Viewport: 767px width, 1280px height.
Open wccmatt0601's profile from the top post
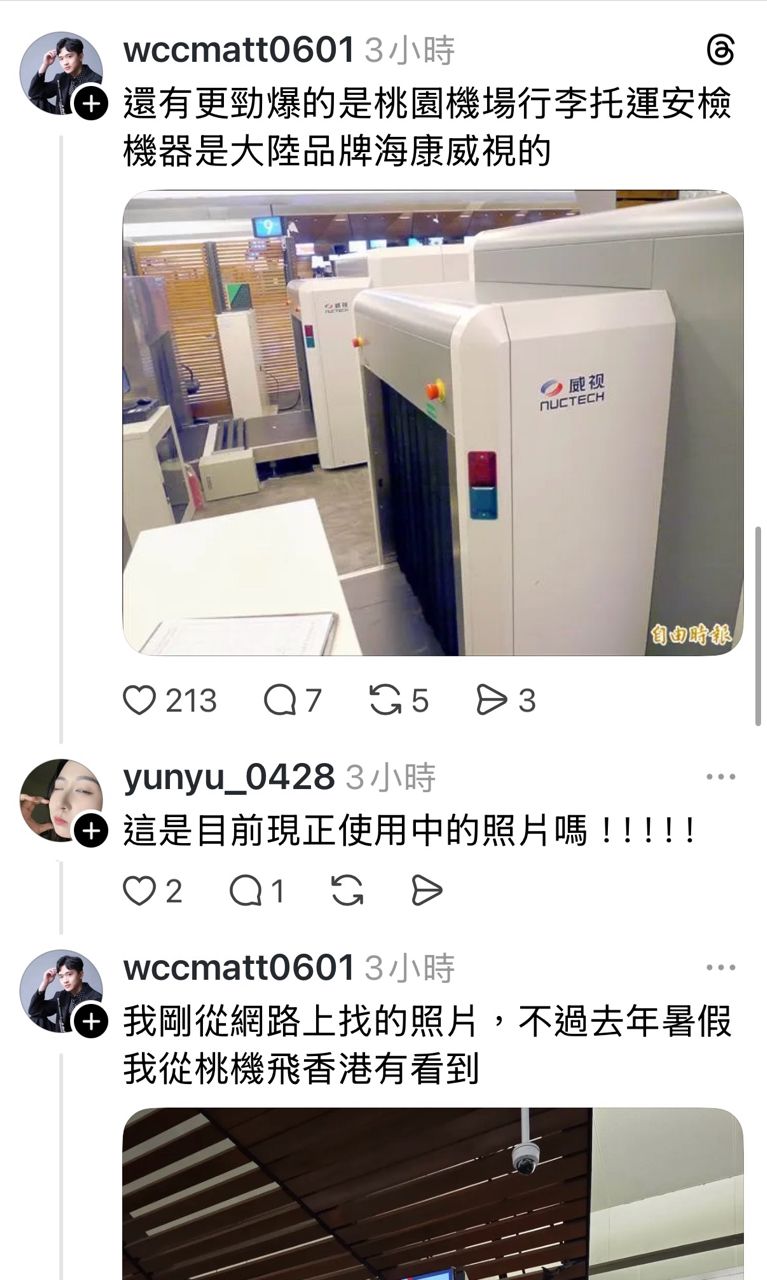coord(238,49)
